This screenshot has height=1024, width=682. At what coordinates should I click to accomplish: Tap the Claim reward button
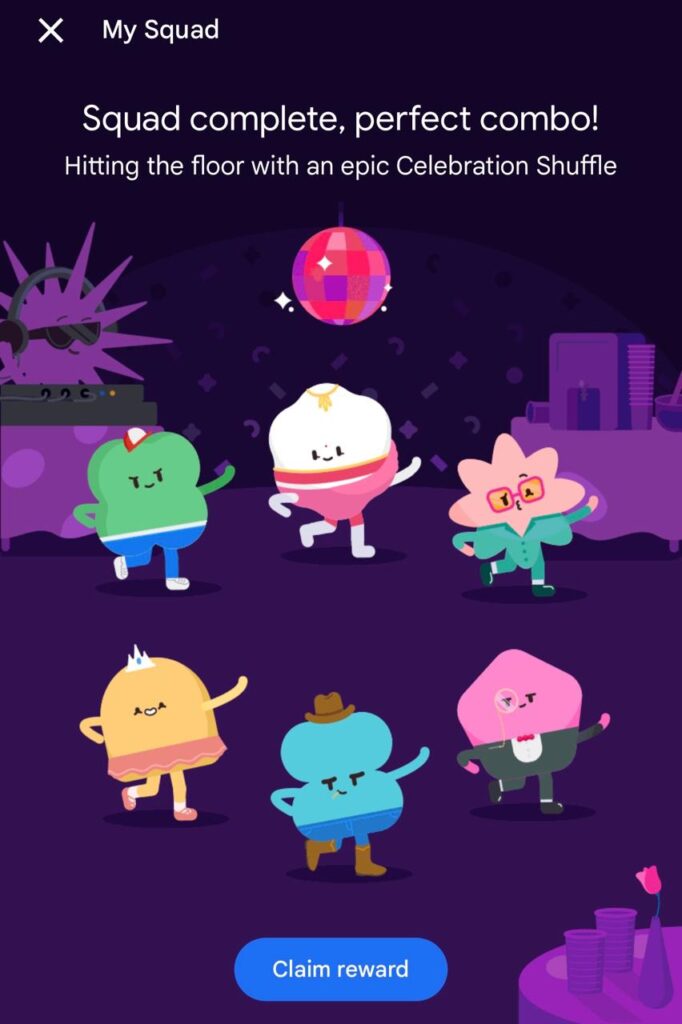tap(340, 969)
